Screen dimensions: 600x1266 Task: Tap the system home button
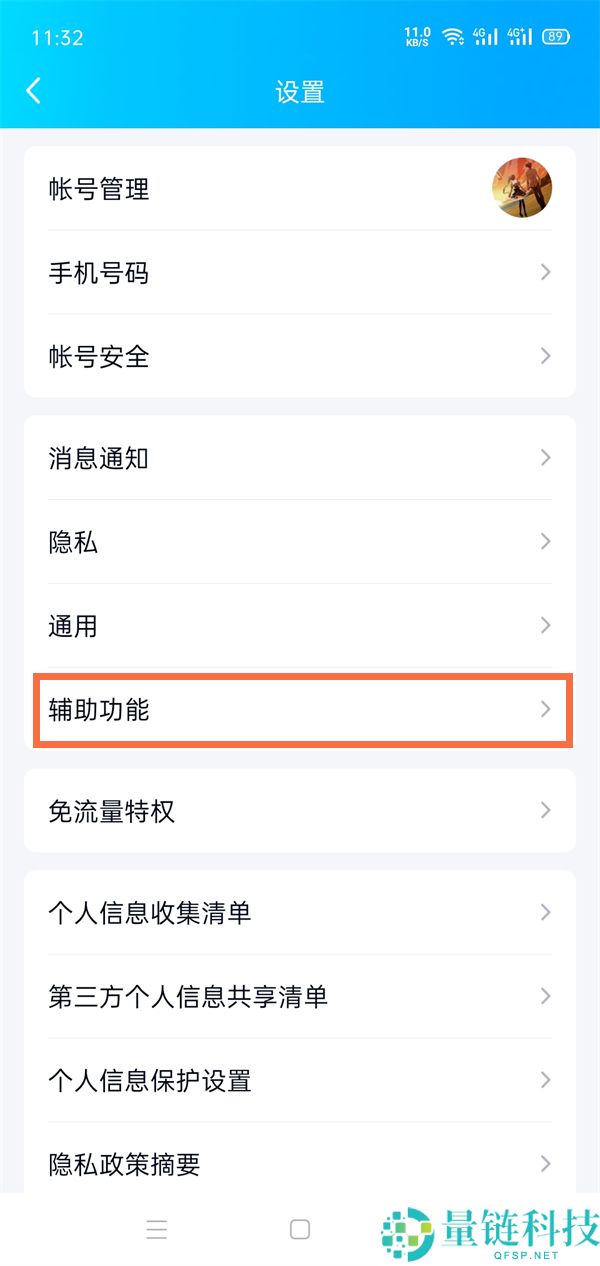click(x=300, y=1230)
